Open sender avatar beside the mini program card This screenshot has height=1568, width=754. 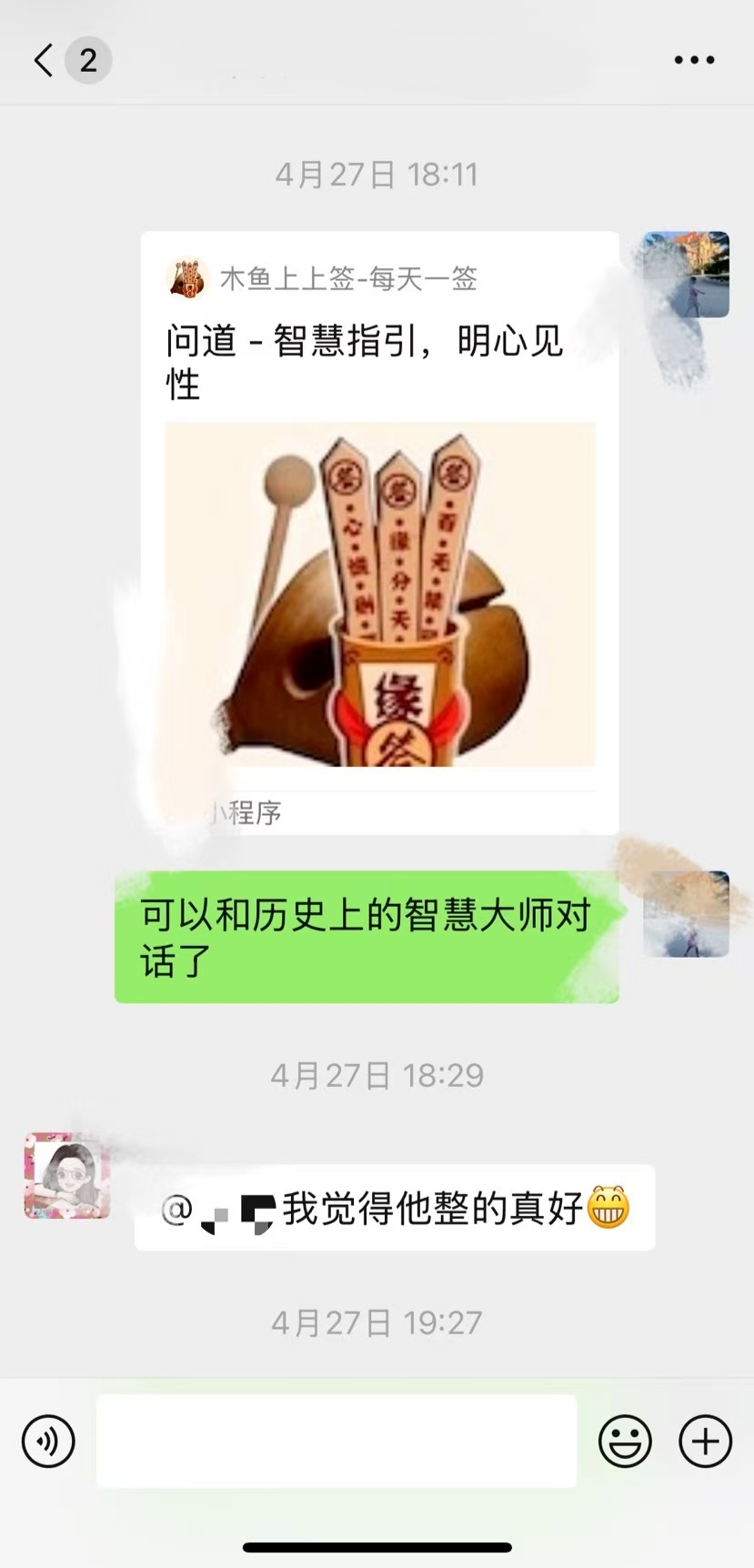pos(687,275)
